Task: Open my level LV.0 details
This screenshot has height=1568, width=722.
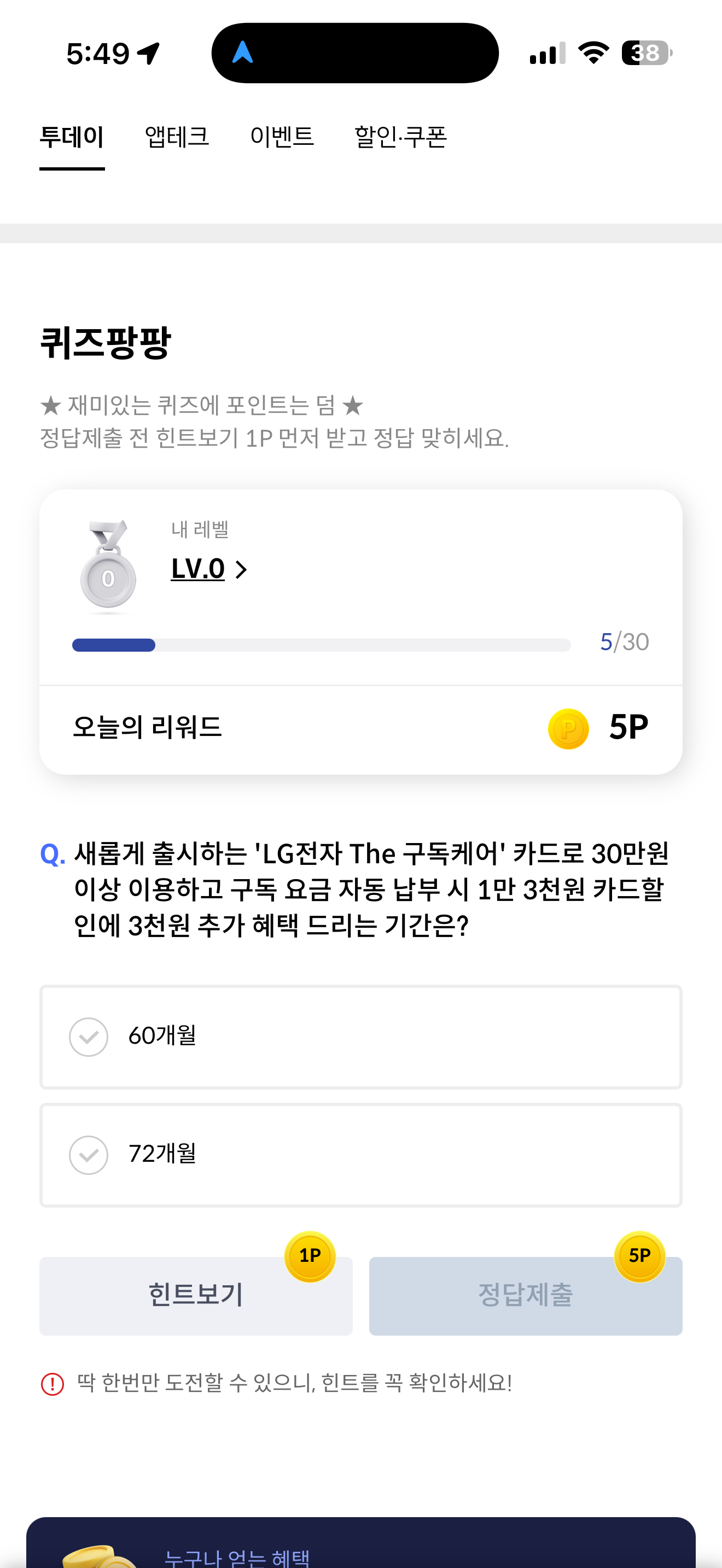Action: pyautogui.click(x=209, y=569)
